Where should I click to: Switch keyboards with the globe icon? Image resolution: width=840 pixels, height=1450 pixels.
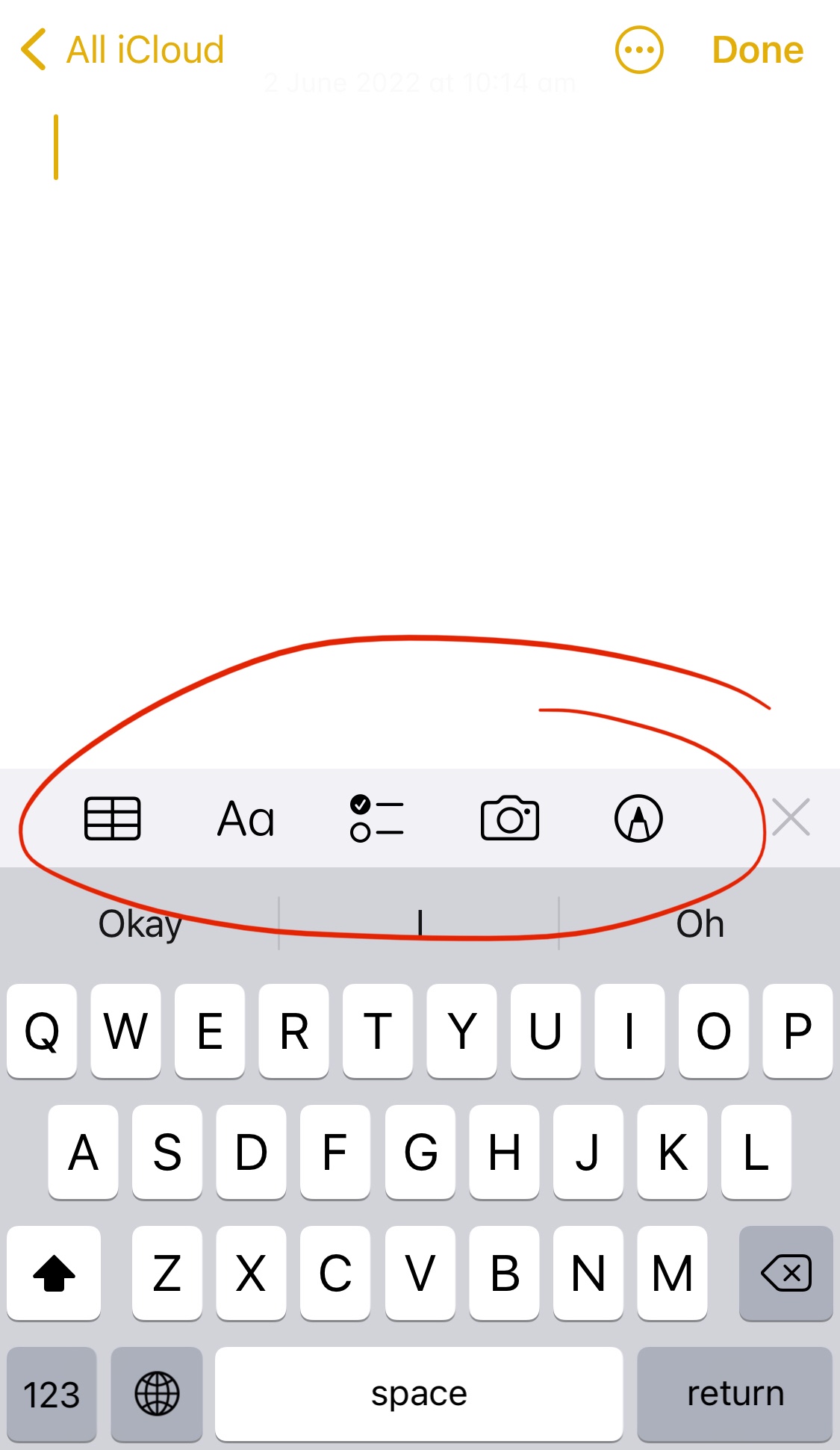[157, 1392]
